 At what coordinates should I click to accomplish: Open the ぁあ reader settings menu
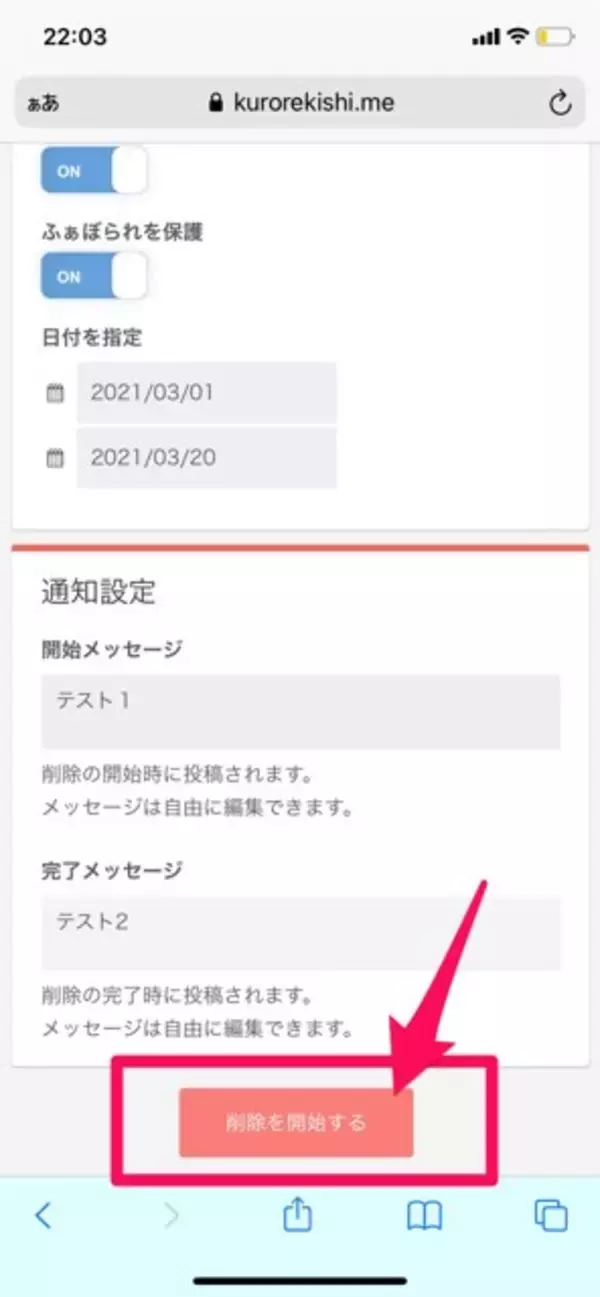43,104
